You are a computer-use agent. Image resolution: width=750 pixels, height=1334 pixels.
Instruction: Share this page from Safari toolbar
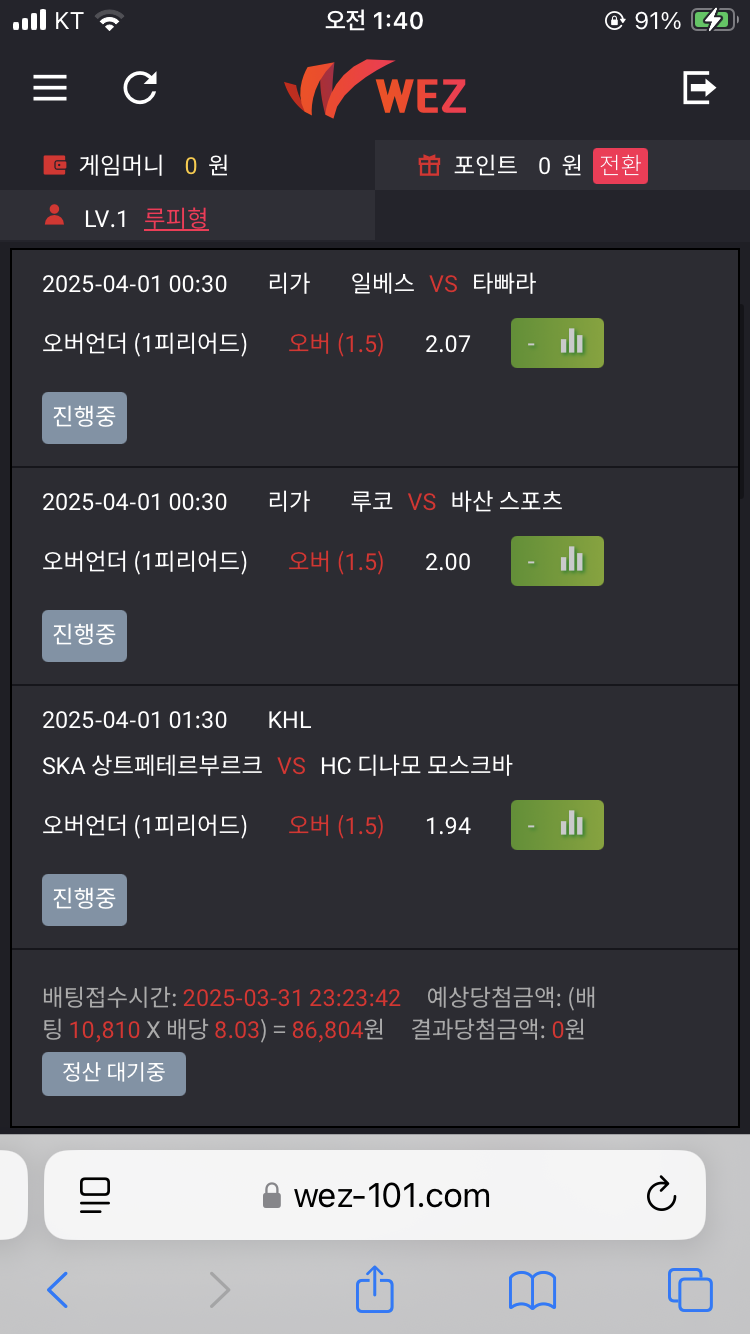pyautogui.click(x=375, y=1288)
